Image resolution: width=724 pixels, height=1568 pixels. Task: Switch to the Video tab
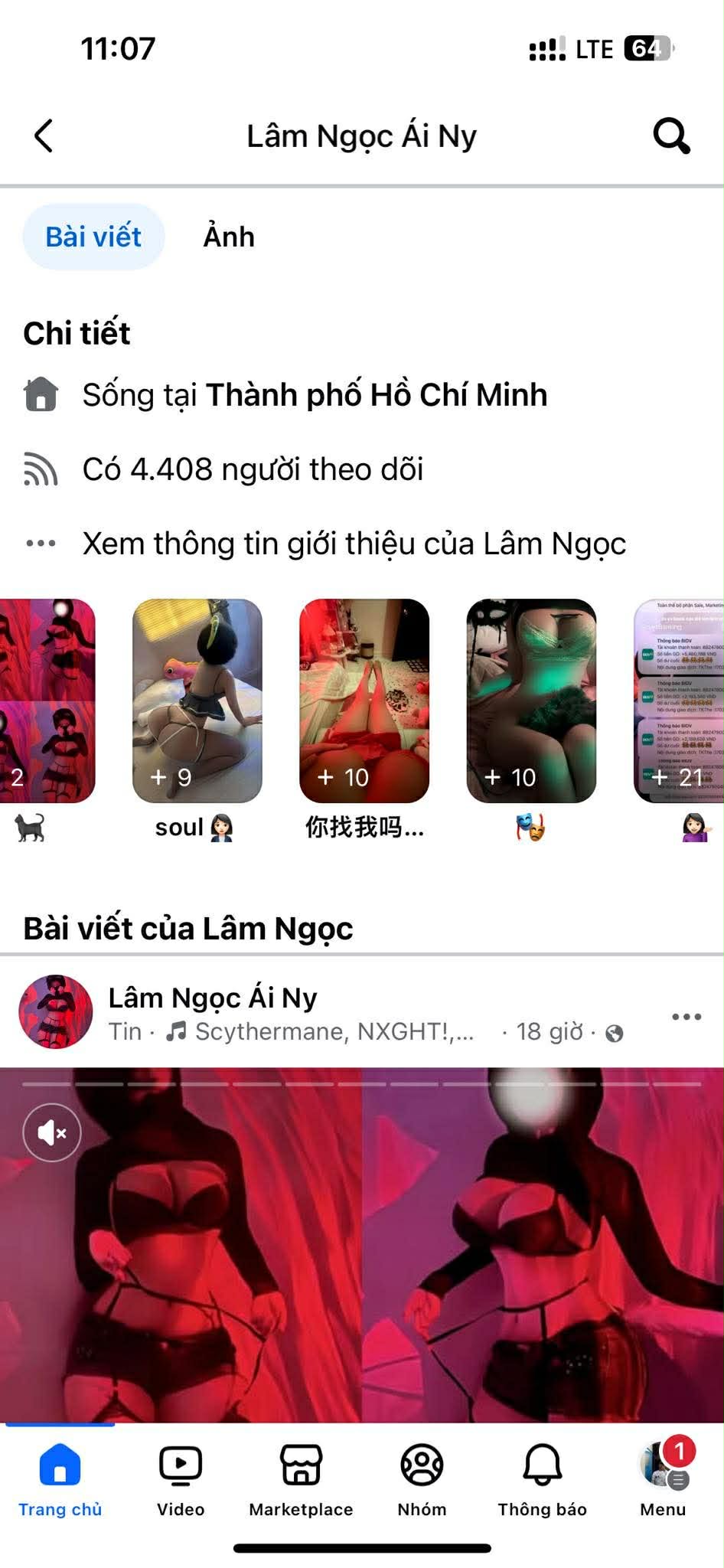[x=181, y=1478]
